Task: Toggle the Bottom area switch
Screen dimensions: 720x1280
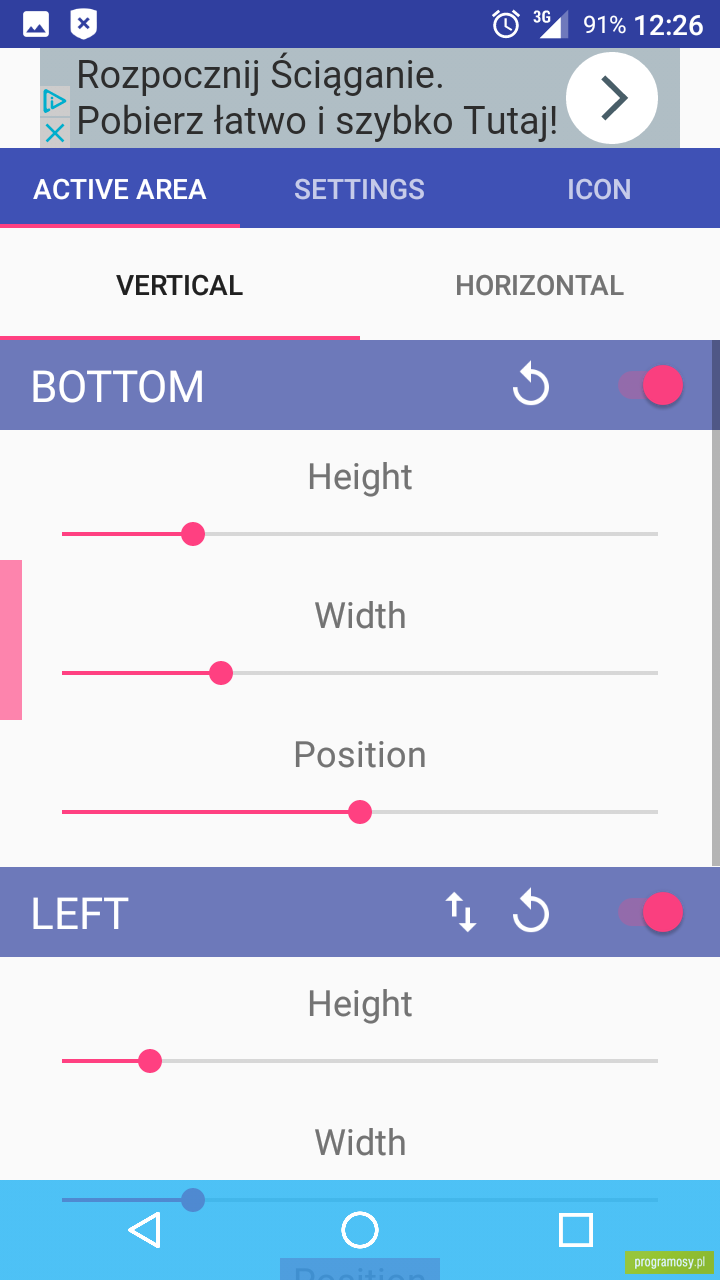Action: pyautogui.click(x=650, y=385)
